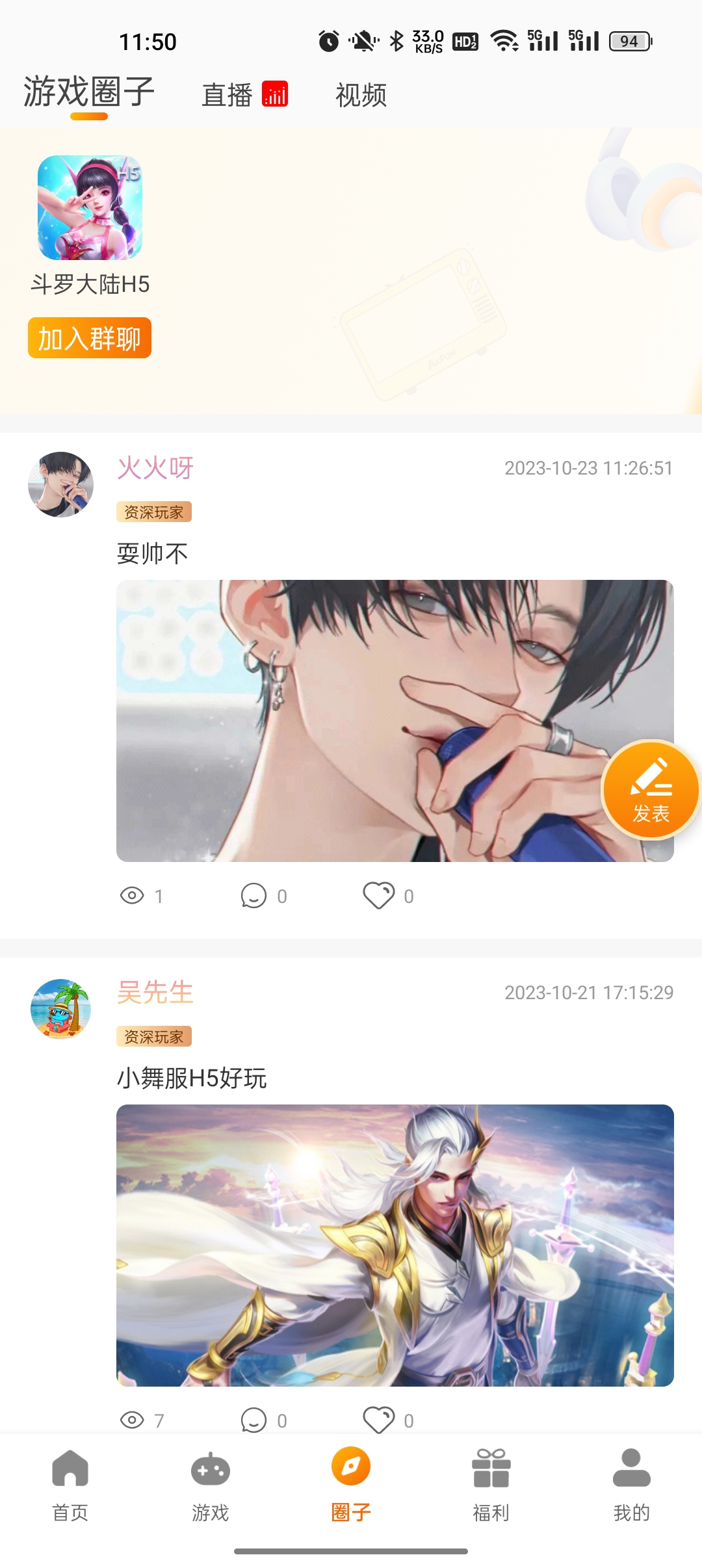Open the image in 火火呀's post
Viewport: 702px width, 1568px height.
[395, 721]
